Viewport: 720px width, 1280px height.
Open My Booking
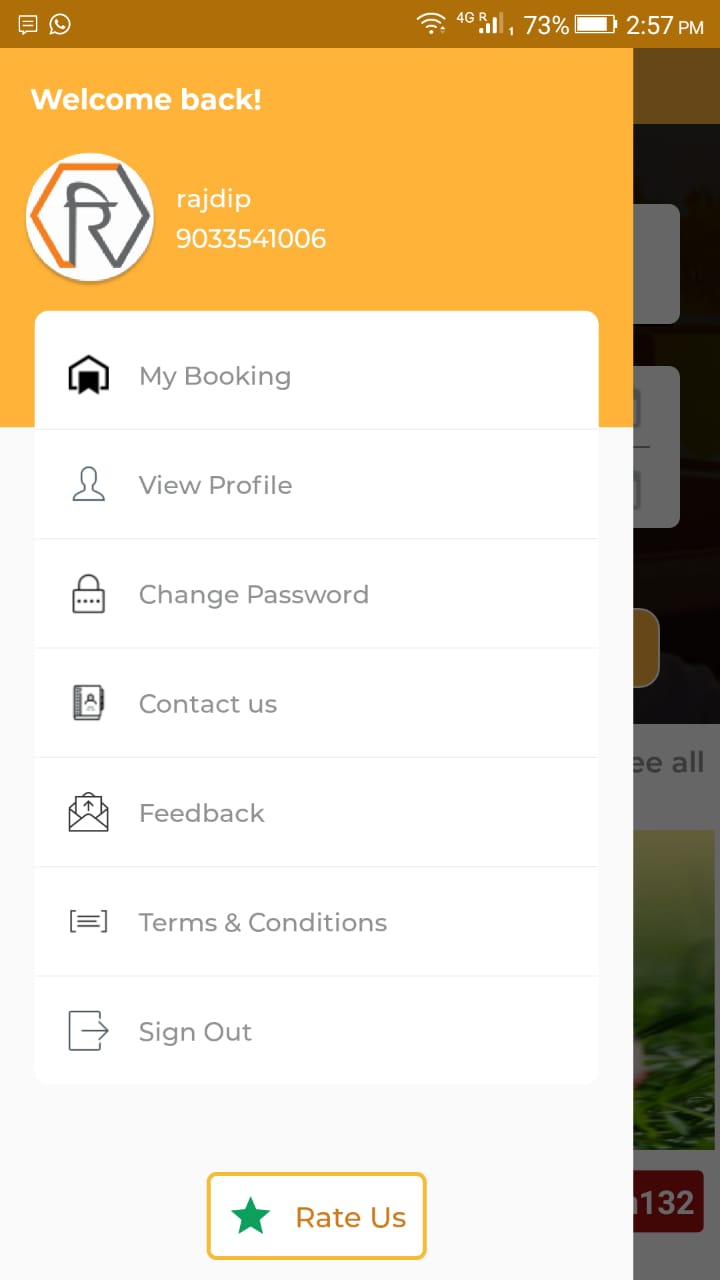[316, 376]
